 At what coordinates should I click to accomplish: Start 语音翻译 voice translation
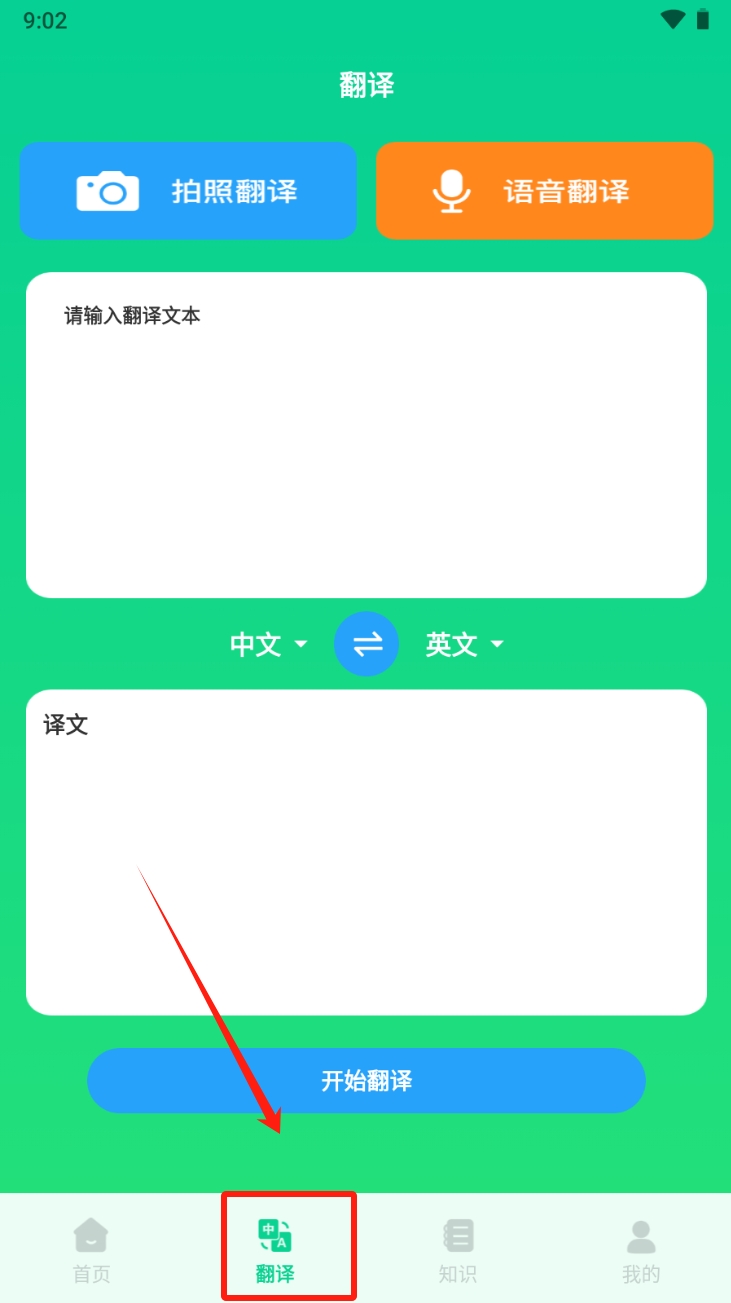[x=544, y=191]
